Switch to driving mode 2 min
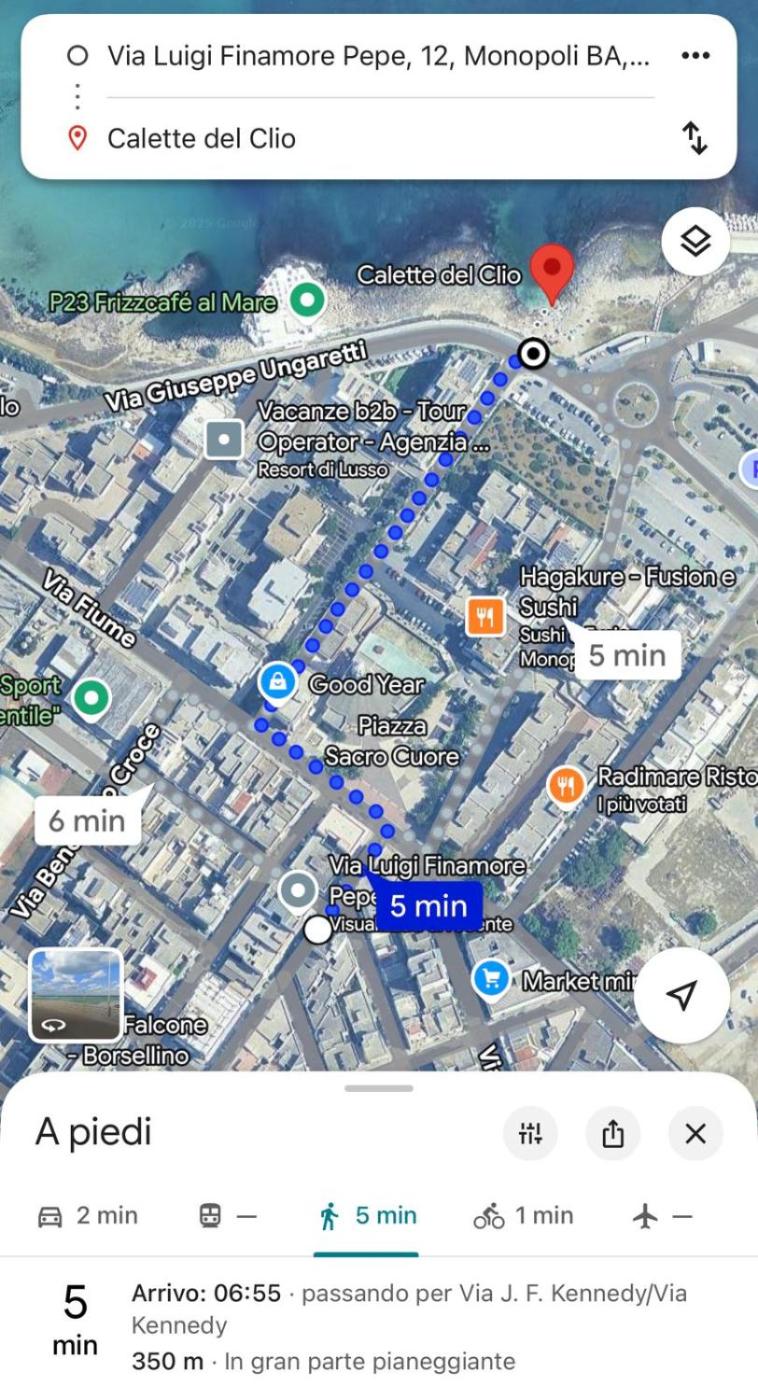This screenshot has width=758, height=1400. click(x=88, y=1216)
